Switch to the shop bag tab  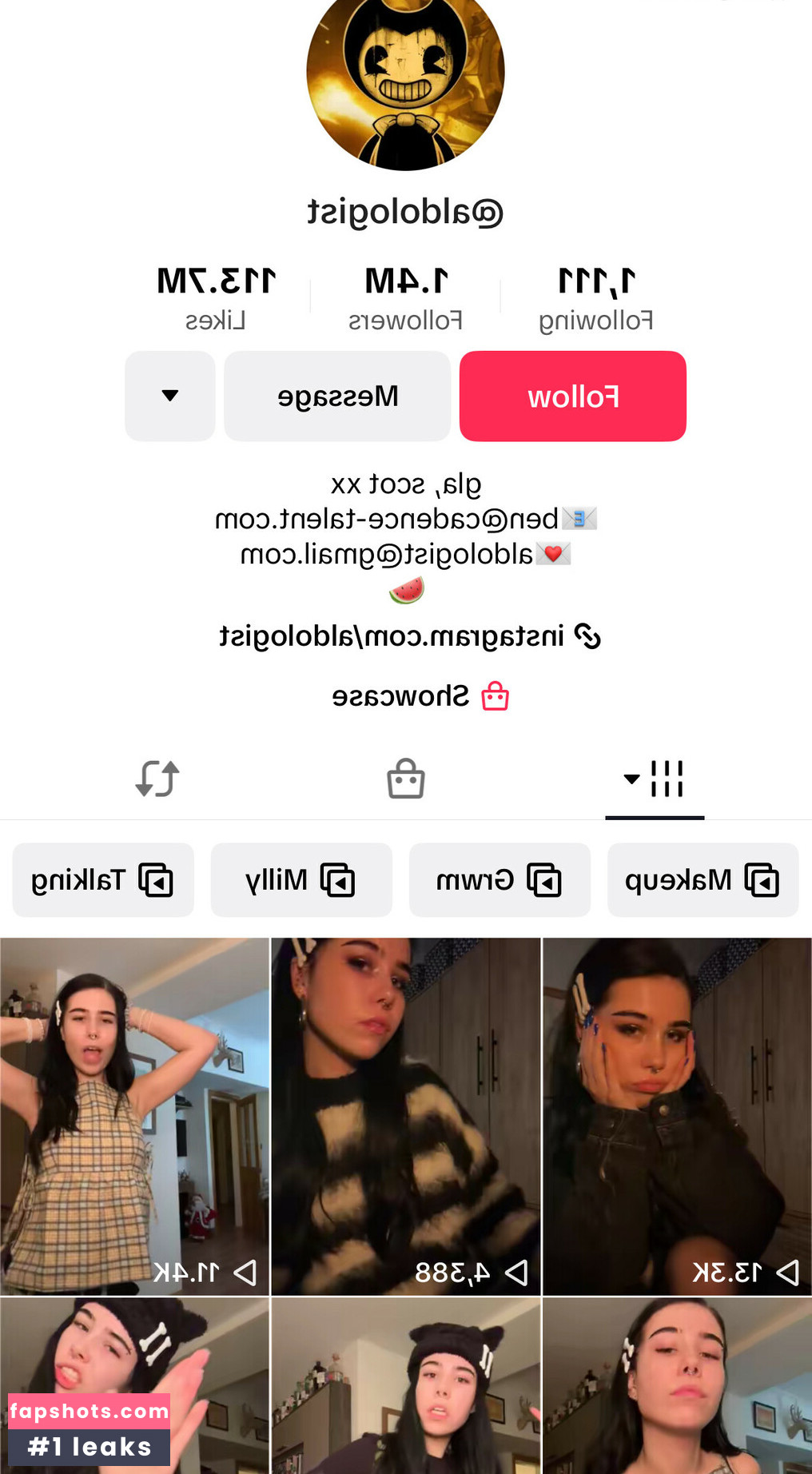(x=405, y=779)
